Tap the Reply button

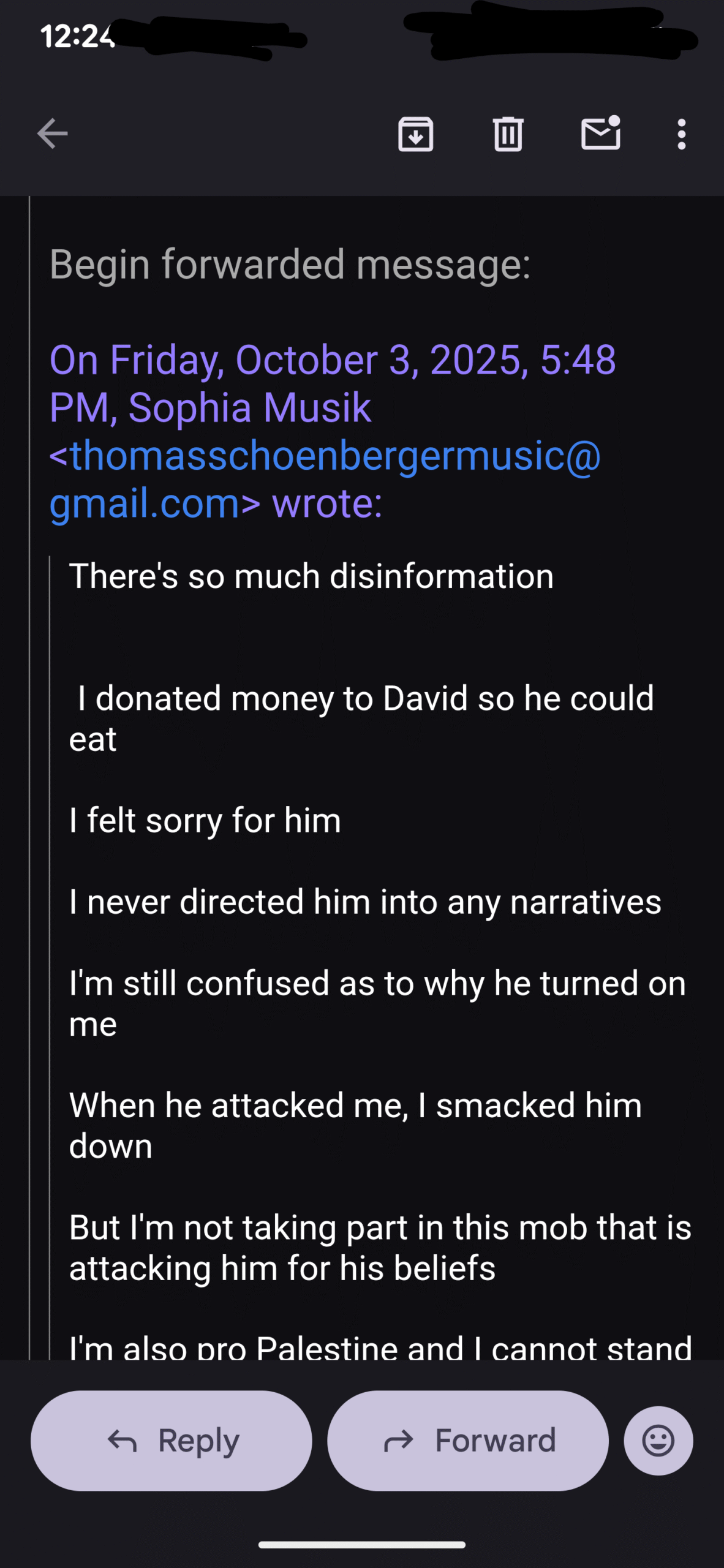172,1440
